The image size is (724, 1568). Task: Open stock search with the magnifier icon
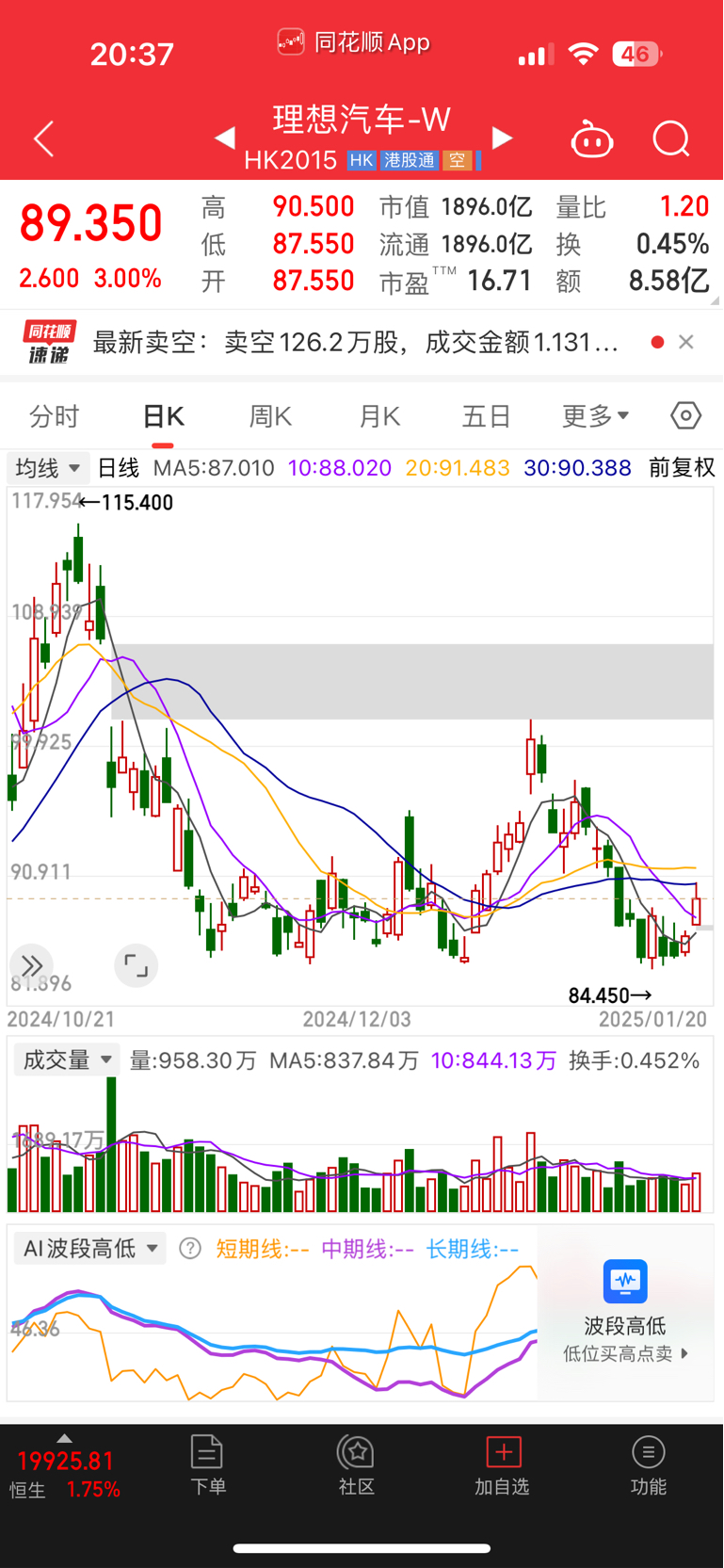pos(671,139)
